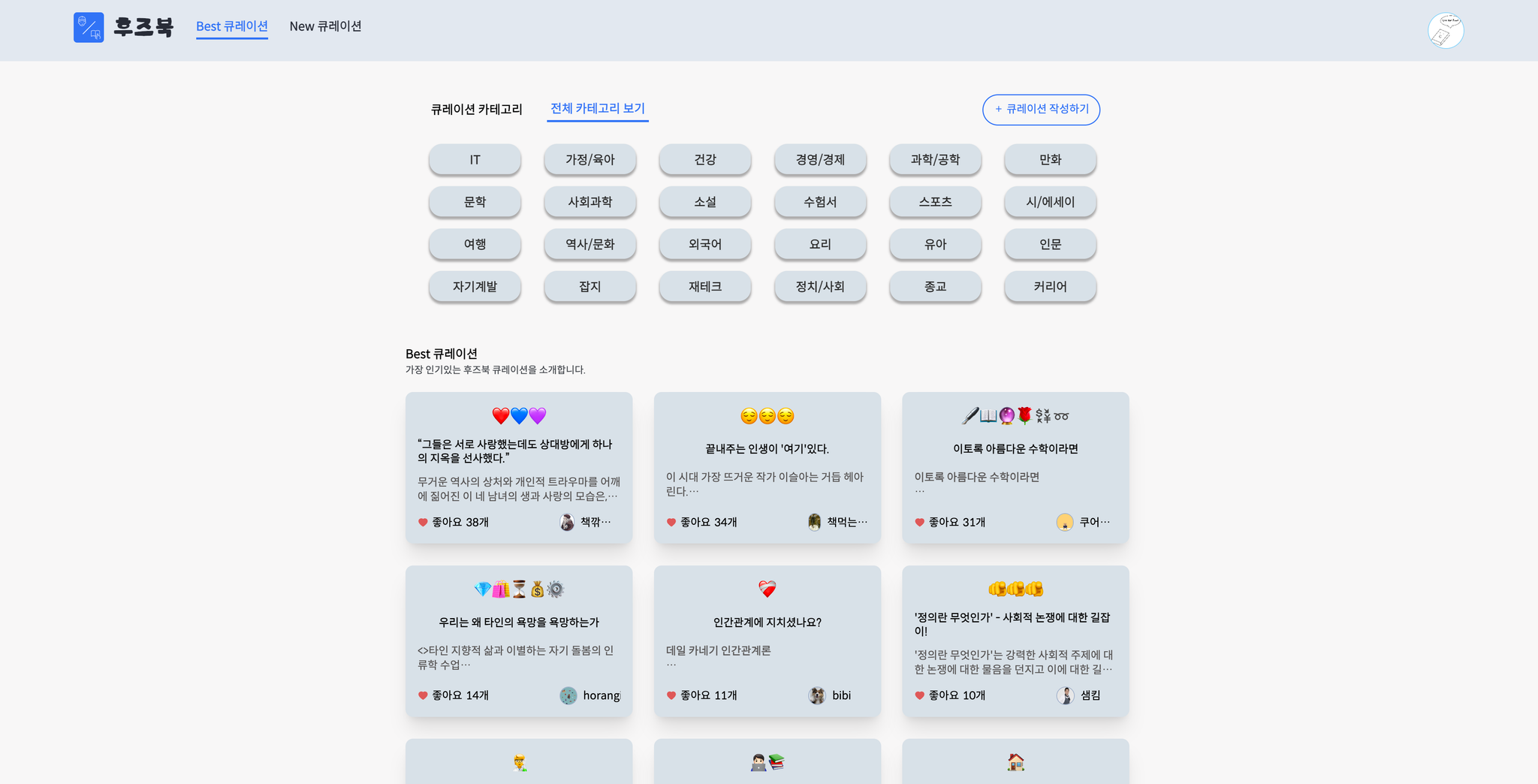The width and height of the screenshot is (1538, 784).
Task: Switch to New 큐레이션 tab
Action: click(x=325, y=26)
